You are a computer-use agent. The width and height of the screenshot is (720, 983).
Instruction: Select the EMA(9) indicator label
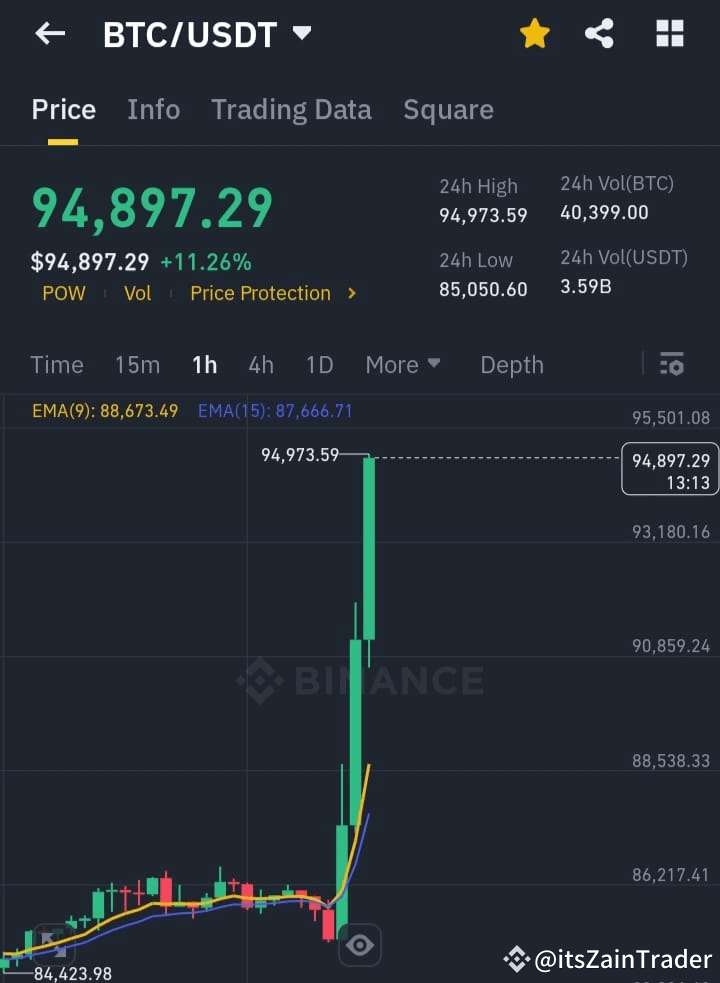(x=104, y=410)
